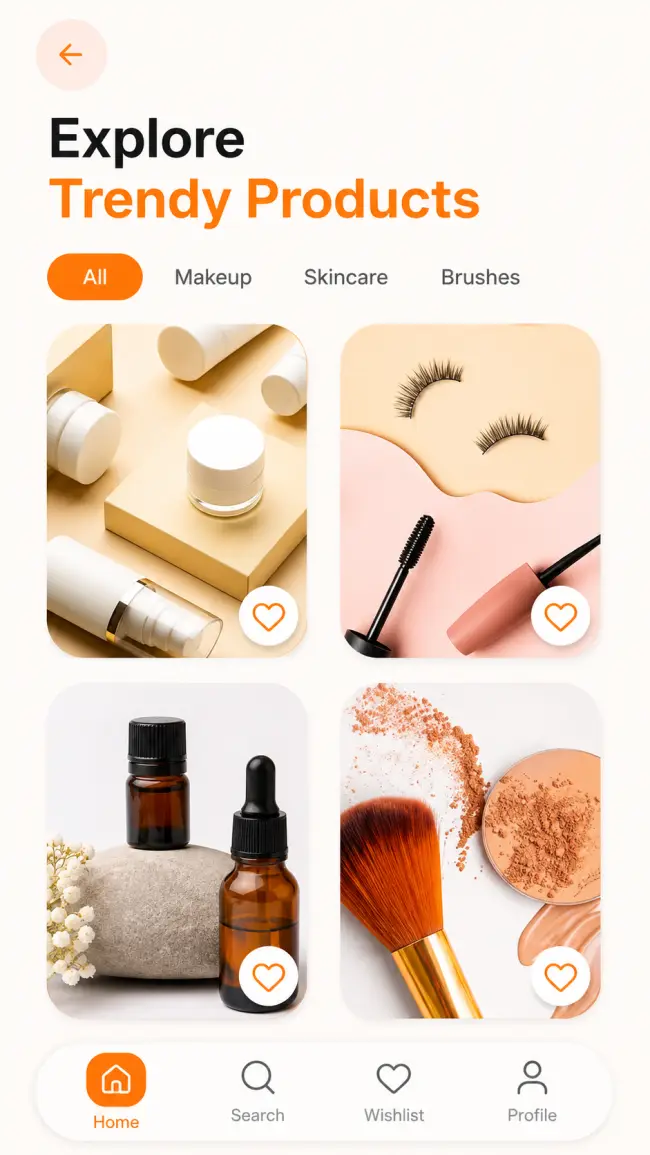Open the powder brush product card
650x1155 pixels.
click(470, 851)
